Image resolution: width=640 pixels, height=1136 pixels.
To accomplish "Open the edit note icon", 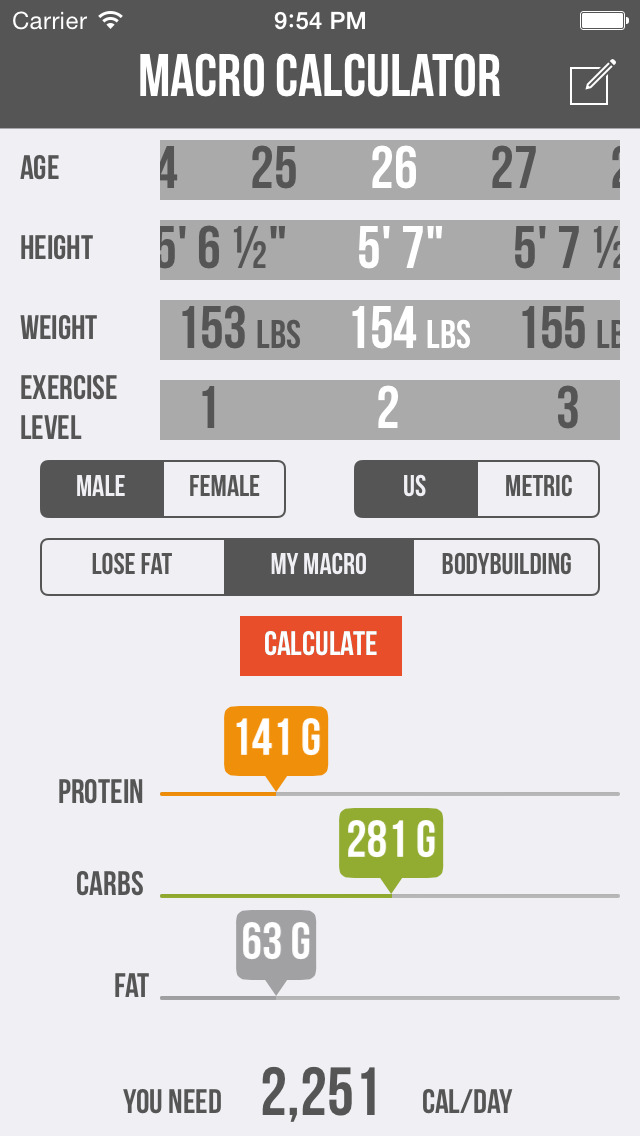I will (x=593, y=82).
